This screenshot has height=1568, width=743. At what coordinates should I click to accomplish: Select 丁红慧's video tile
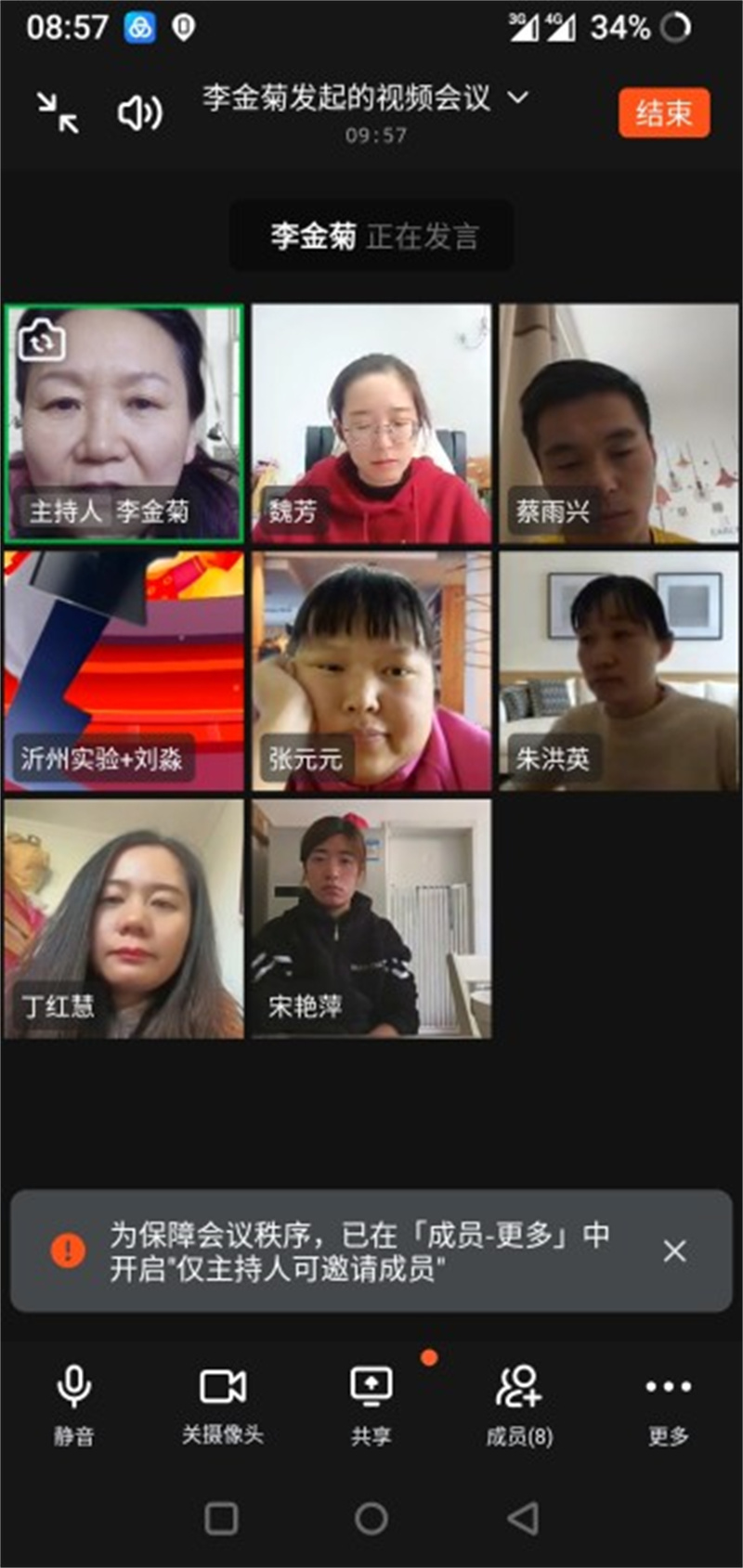[124, 919]
